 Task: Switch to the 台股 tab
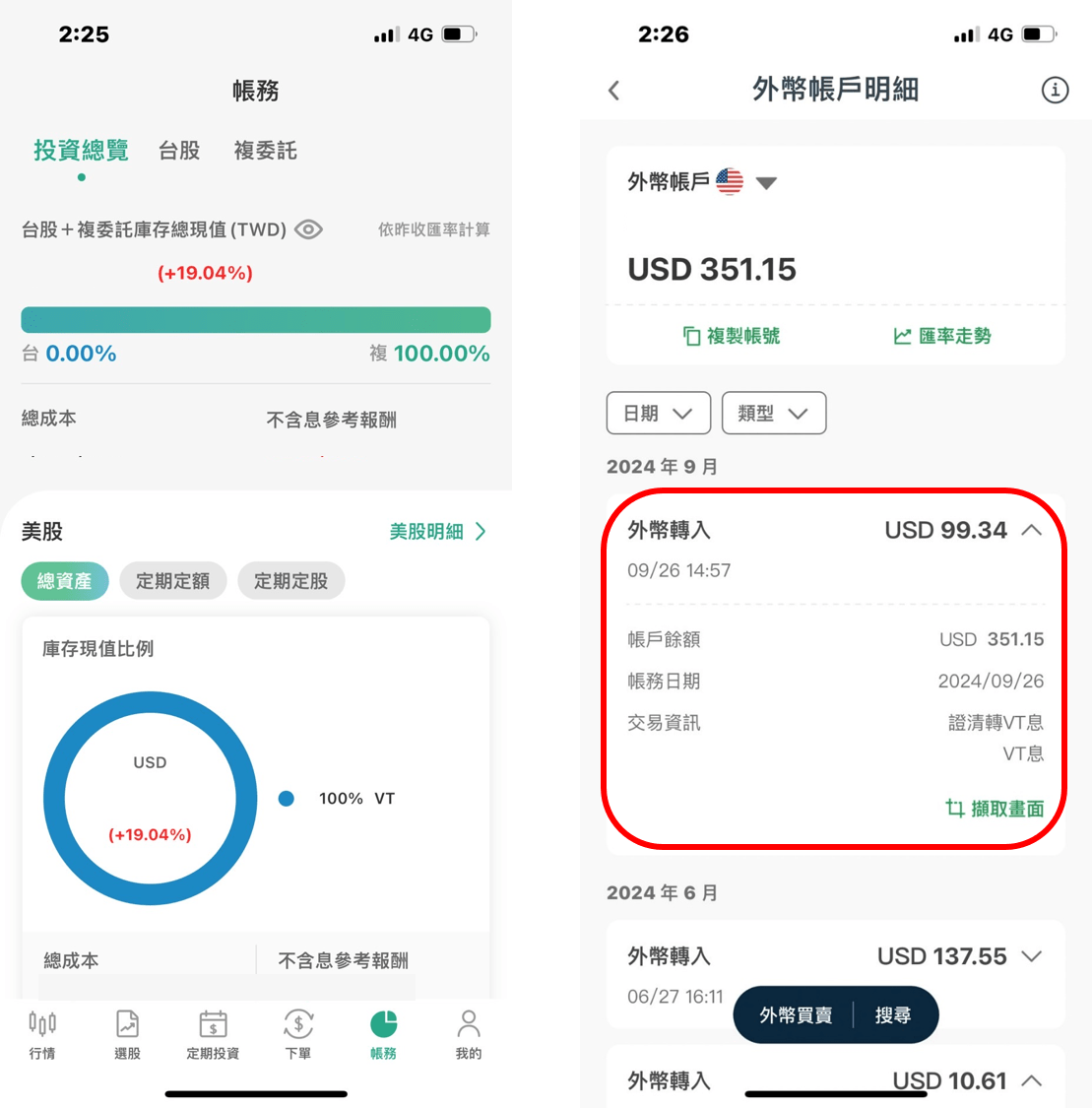[179, 151]
